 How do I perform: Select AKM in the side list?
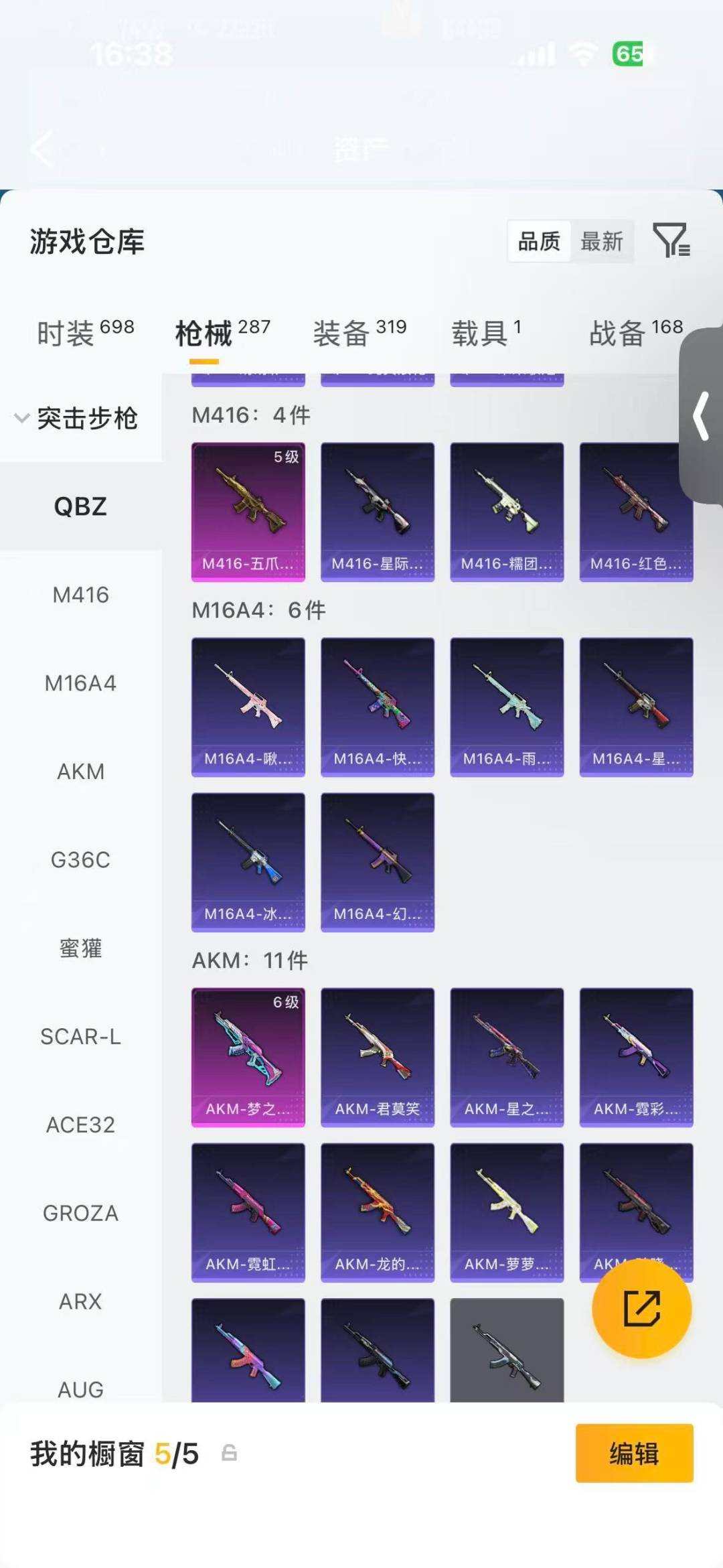click(x=81, y=772)
